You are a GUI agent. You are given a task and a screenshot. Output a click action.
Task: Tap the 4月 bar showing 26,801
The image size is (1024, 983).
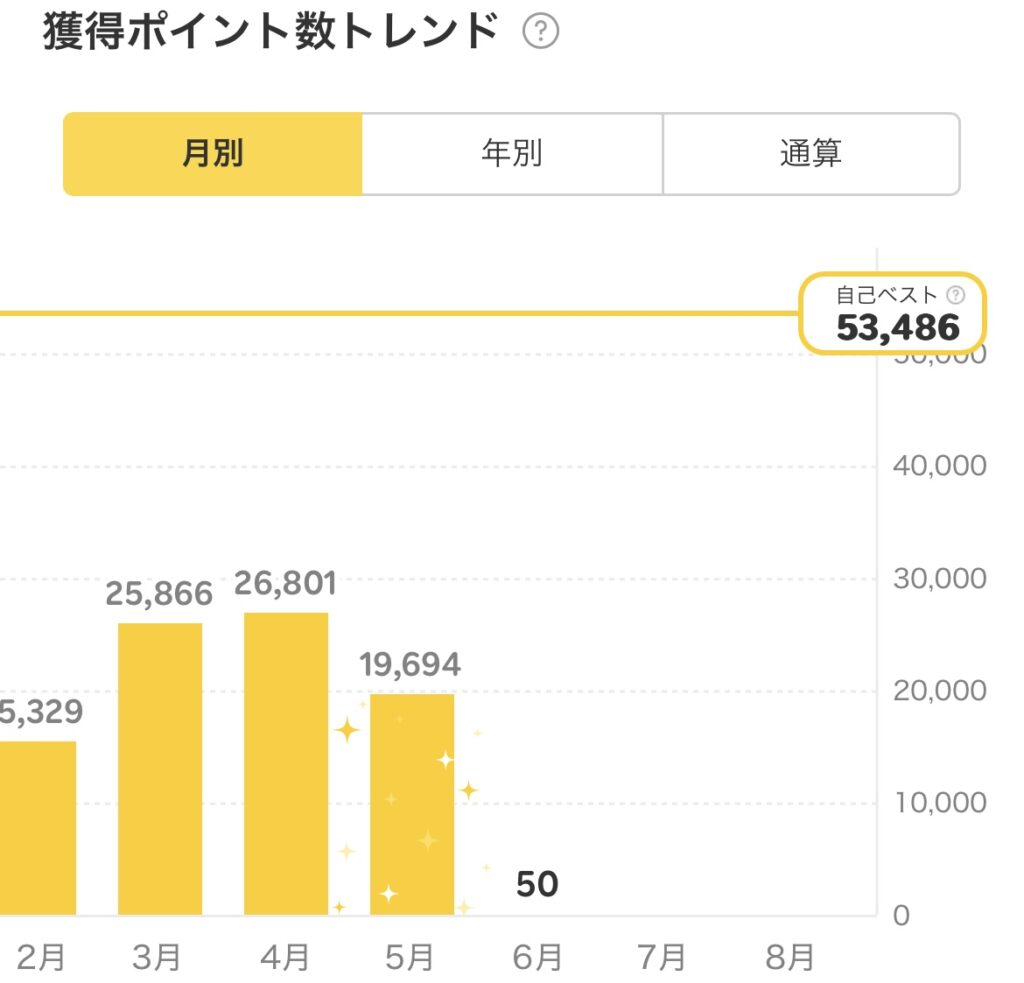click(x=286, y=763)
